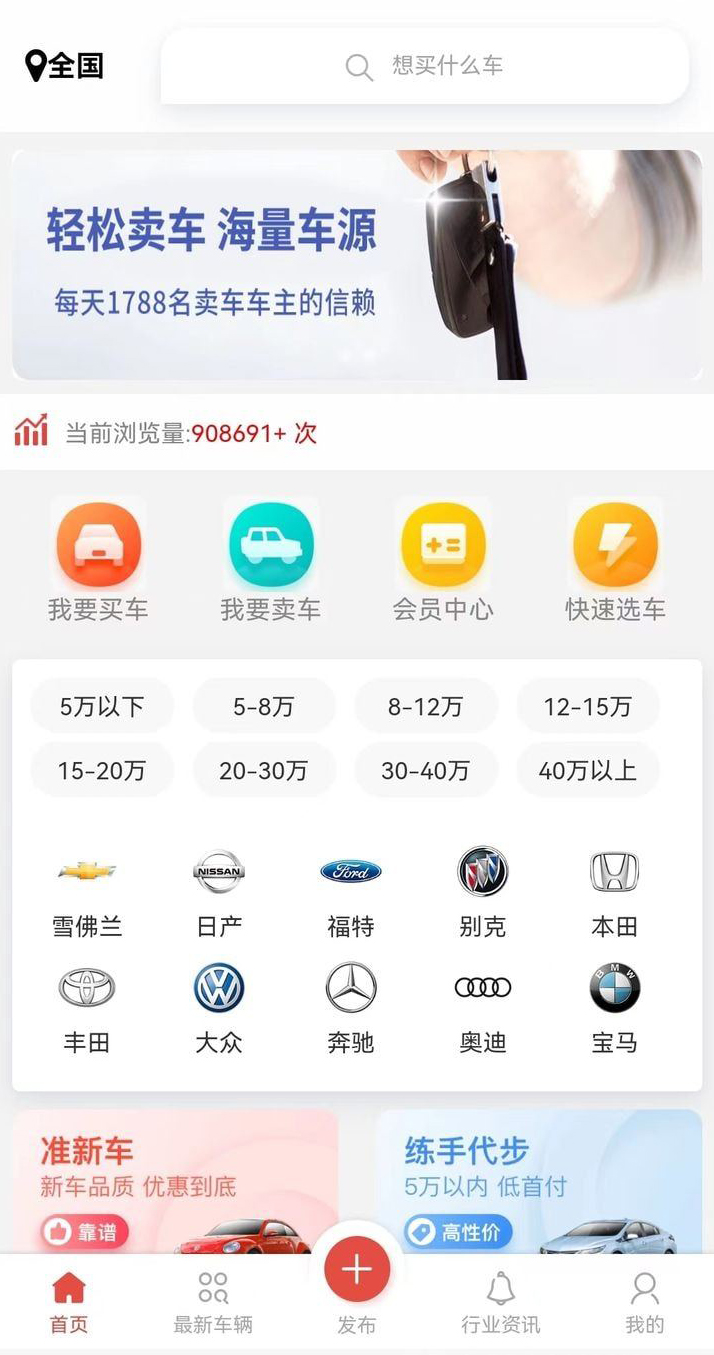Change the 全国 location selector

pyautogui.click(x=64, y=66)
